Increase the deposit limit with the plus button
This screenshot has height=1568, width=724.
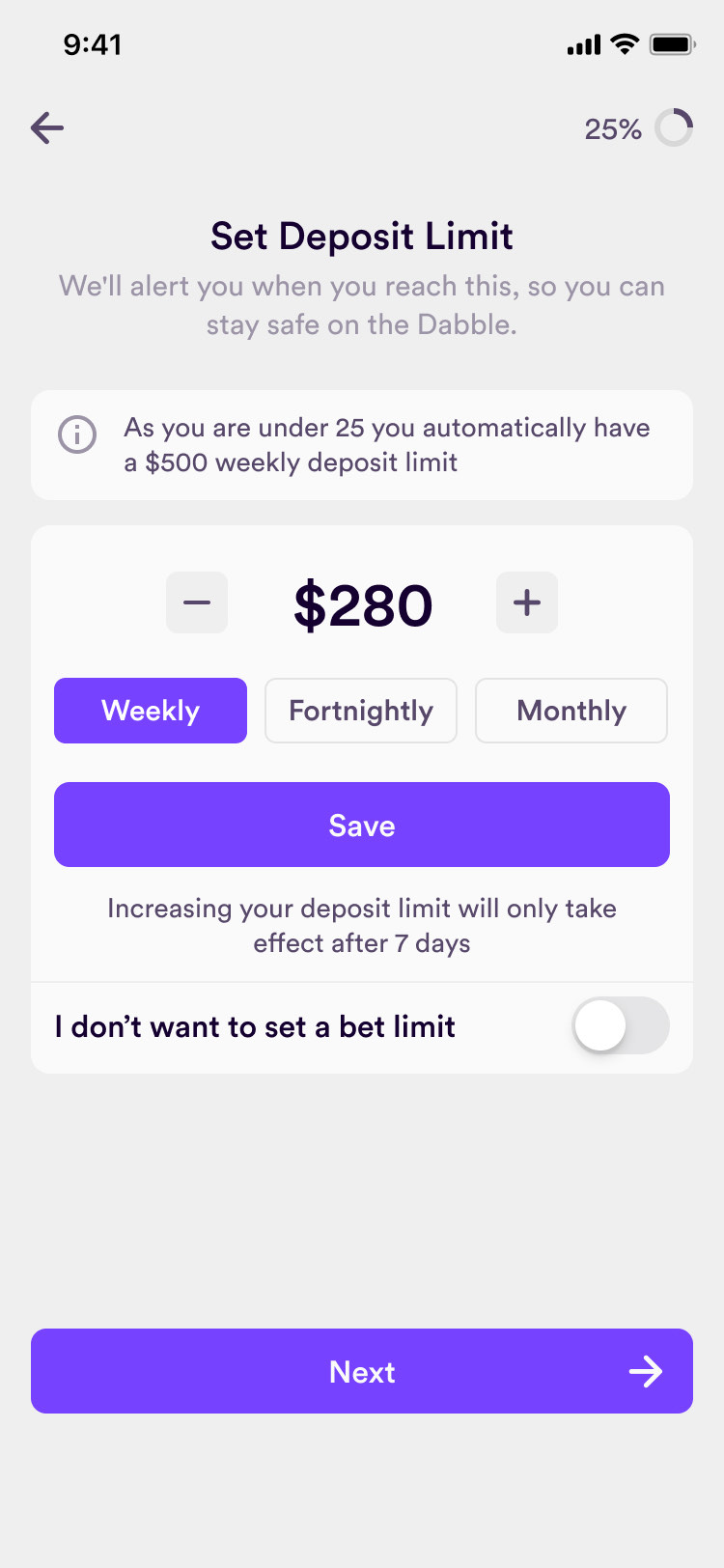click(527, 602)
